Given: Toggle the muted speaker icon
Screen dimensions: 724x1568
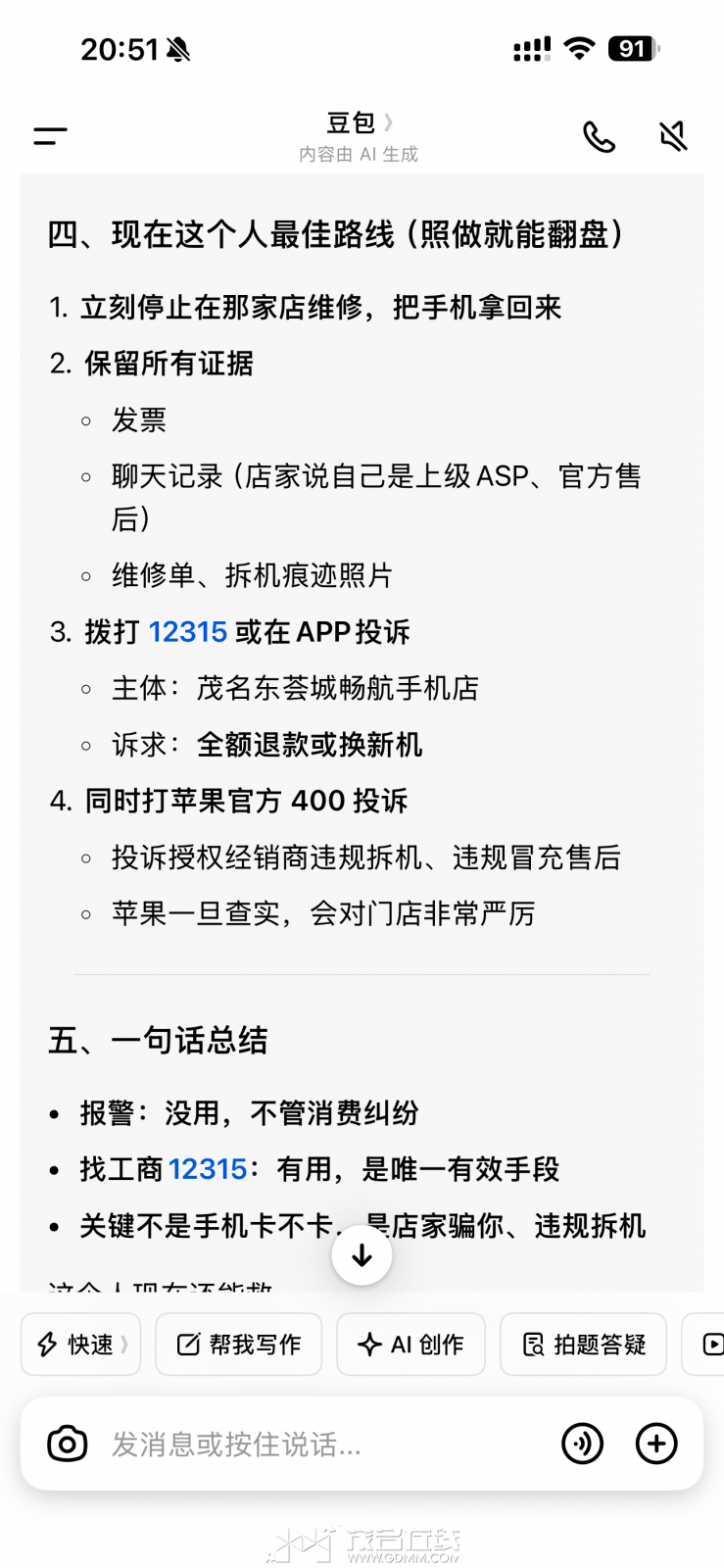Looking at the screenshot, I should (673, 137).
